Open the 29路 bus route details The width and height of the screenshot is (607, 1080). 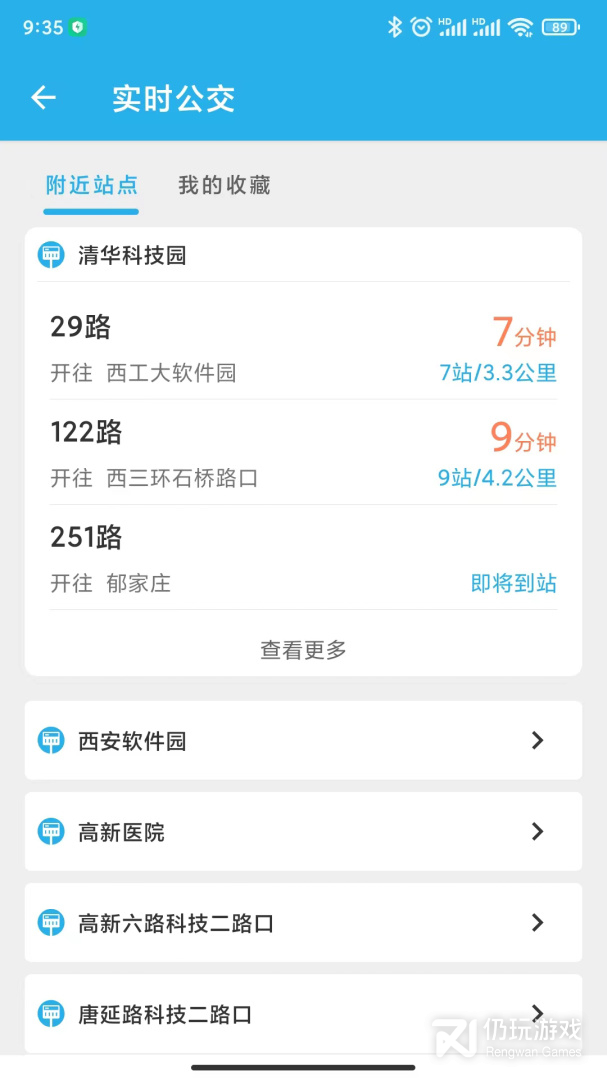point(303,349)
